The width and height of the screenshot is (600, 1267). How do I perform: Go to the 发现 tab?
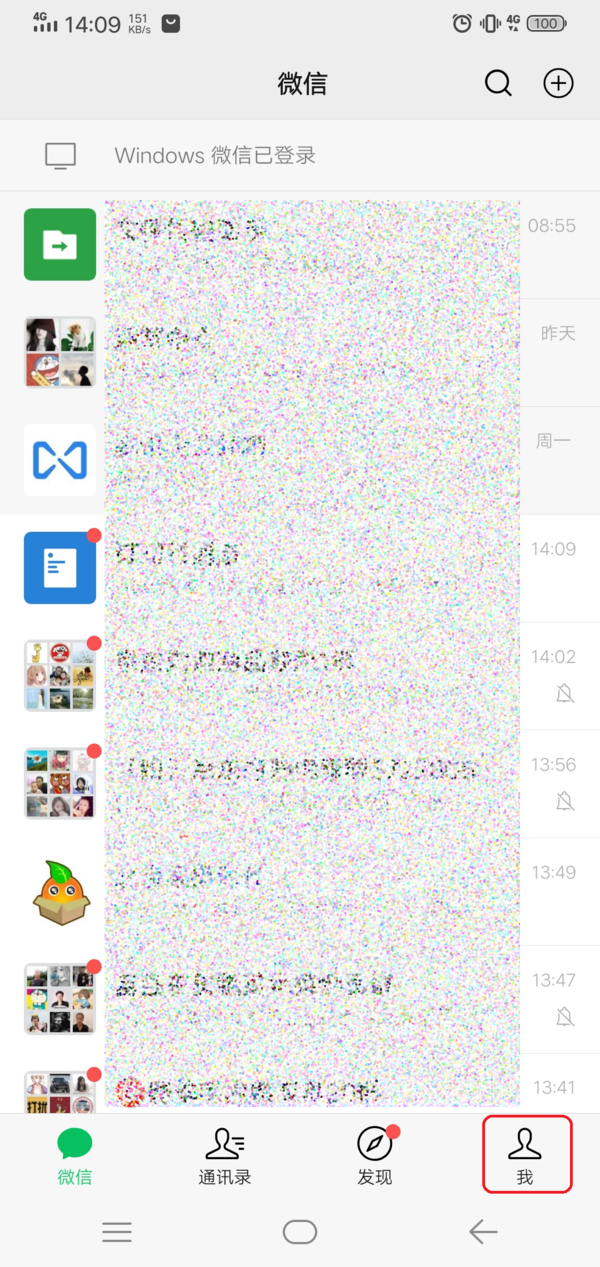[375, 1155]
